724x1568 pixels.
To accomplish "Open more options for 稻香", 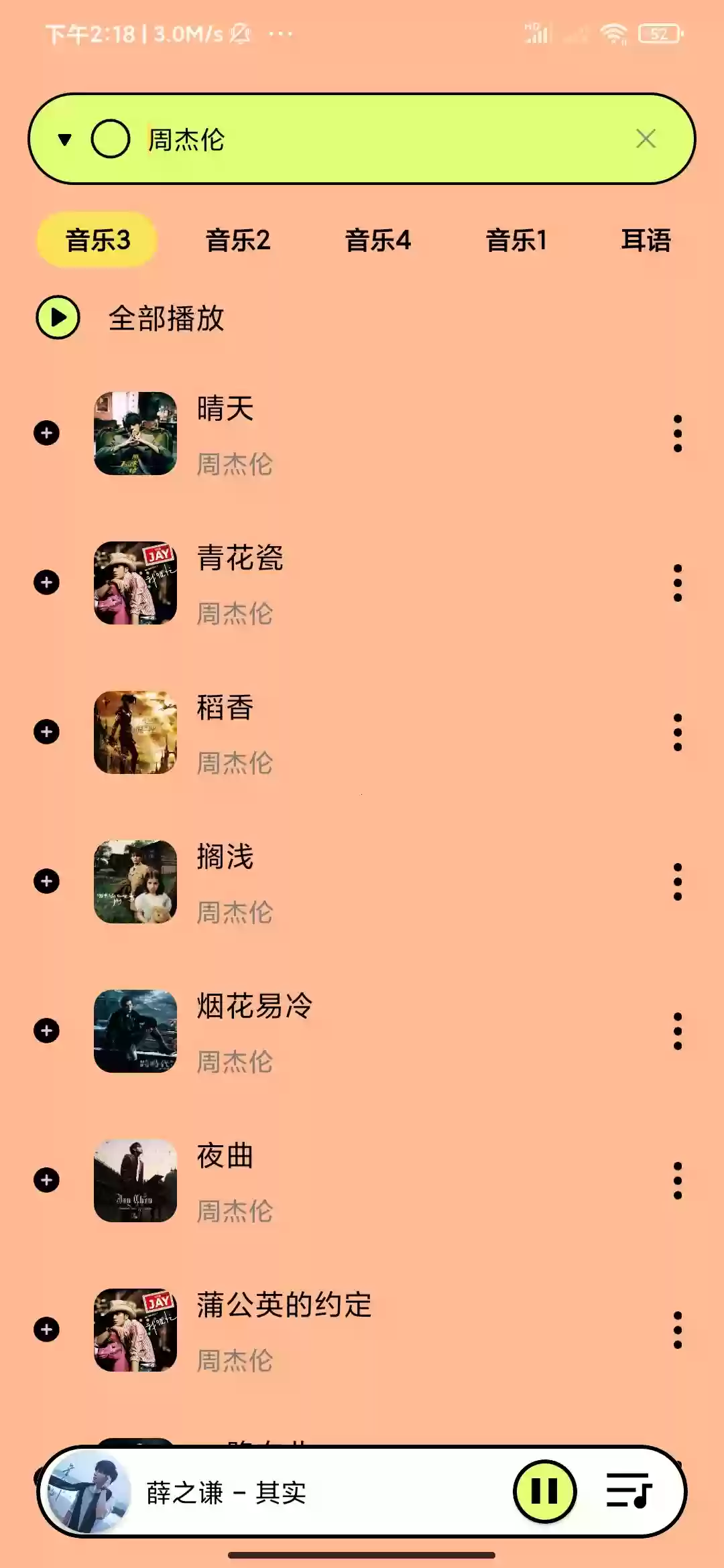I will [678, 732].
